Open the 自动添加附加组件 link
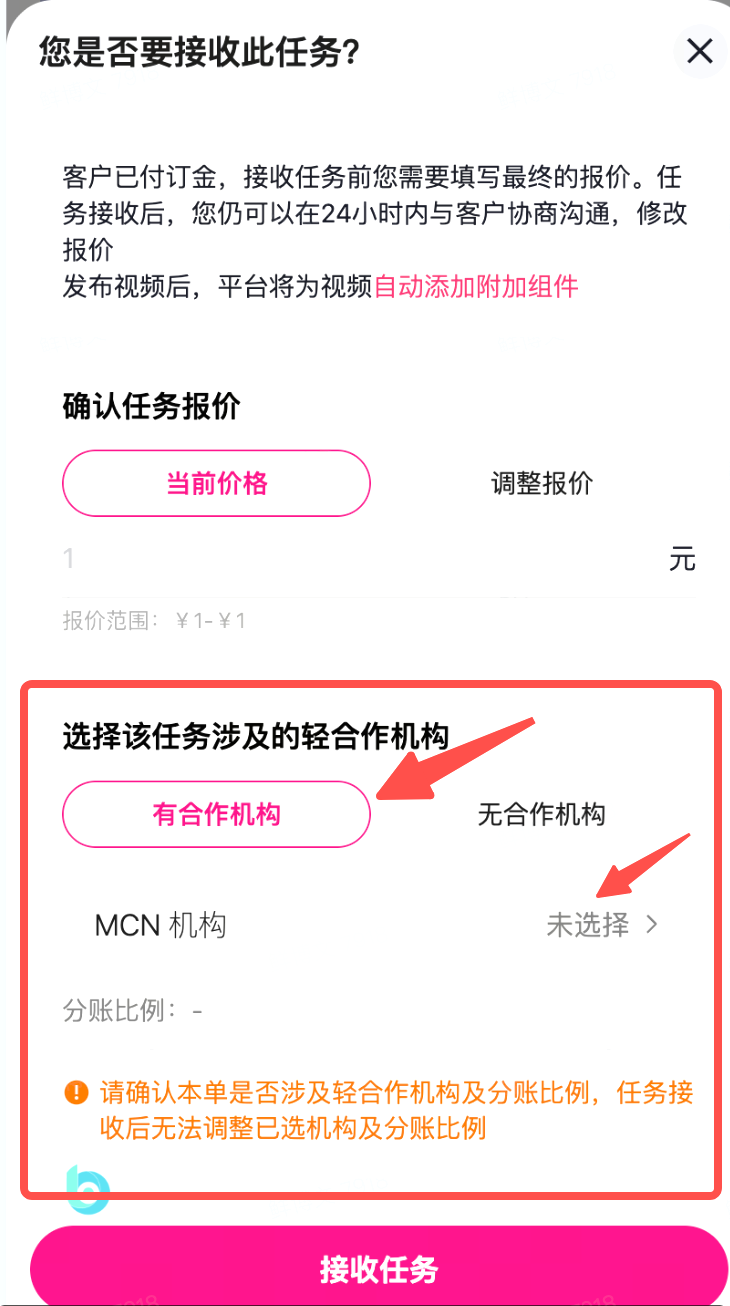Screen dimensions: 730x1306 (476, 287)
